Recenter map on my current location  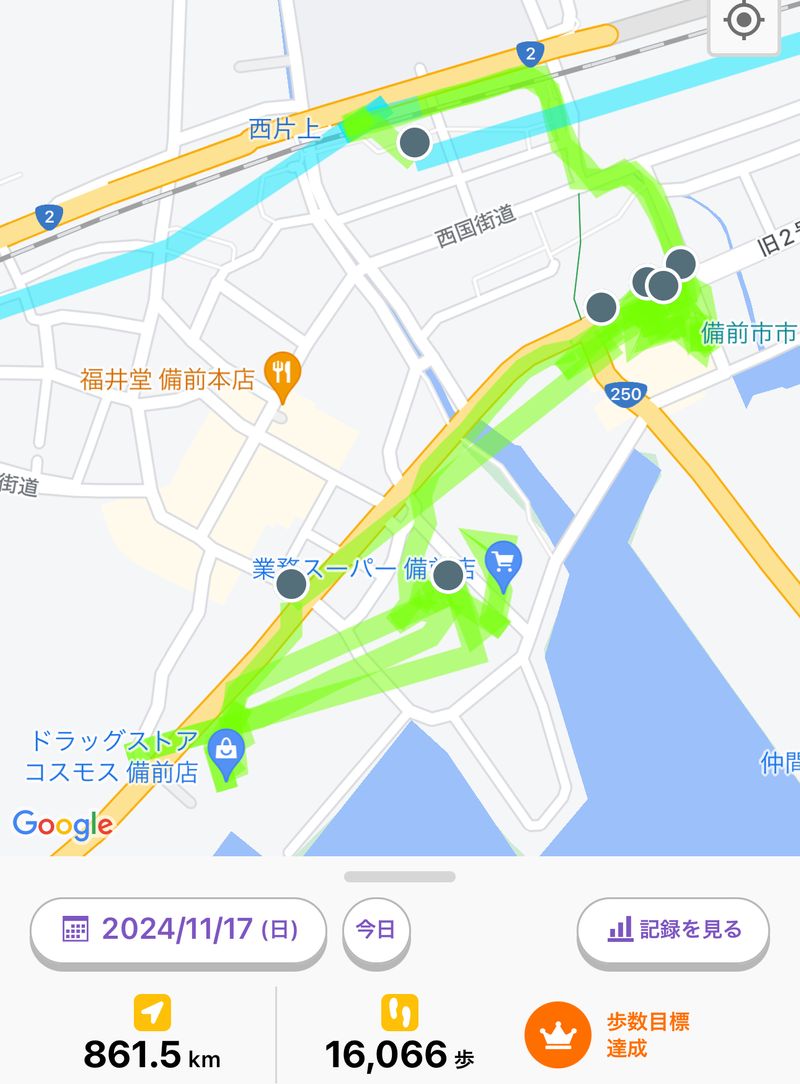tap(743, 22)
